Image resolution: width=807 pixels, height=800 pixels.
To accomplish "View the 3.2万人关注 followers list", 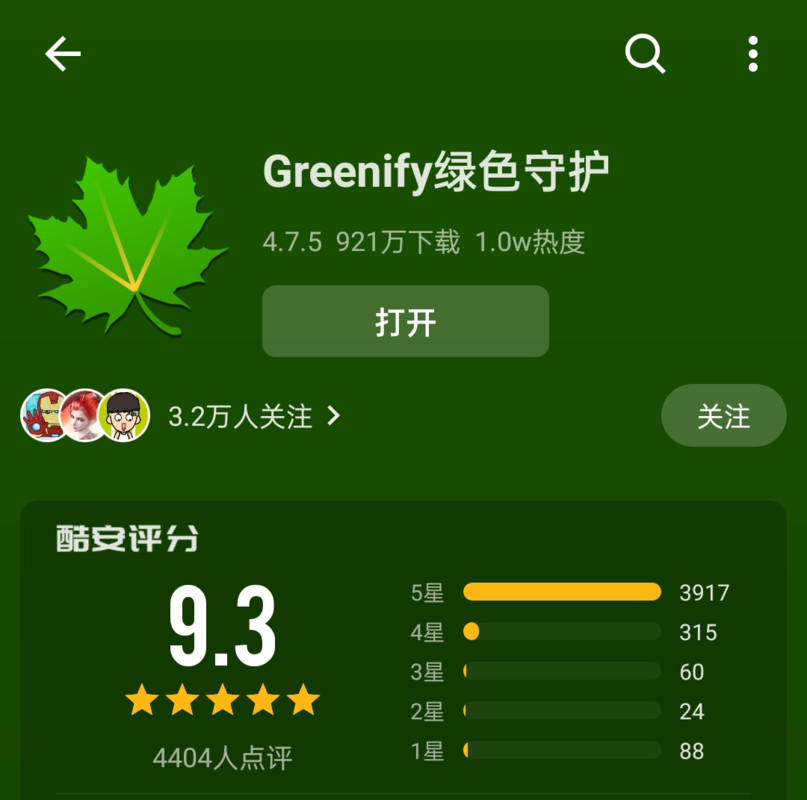I will (x=253, y=416).
